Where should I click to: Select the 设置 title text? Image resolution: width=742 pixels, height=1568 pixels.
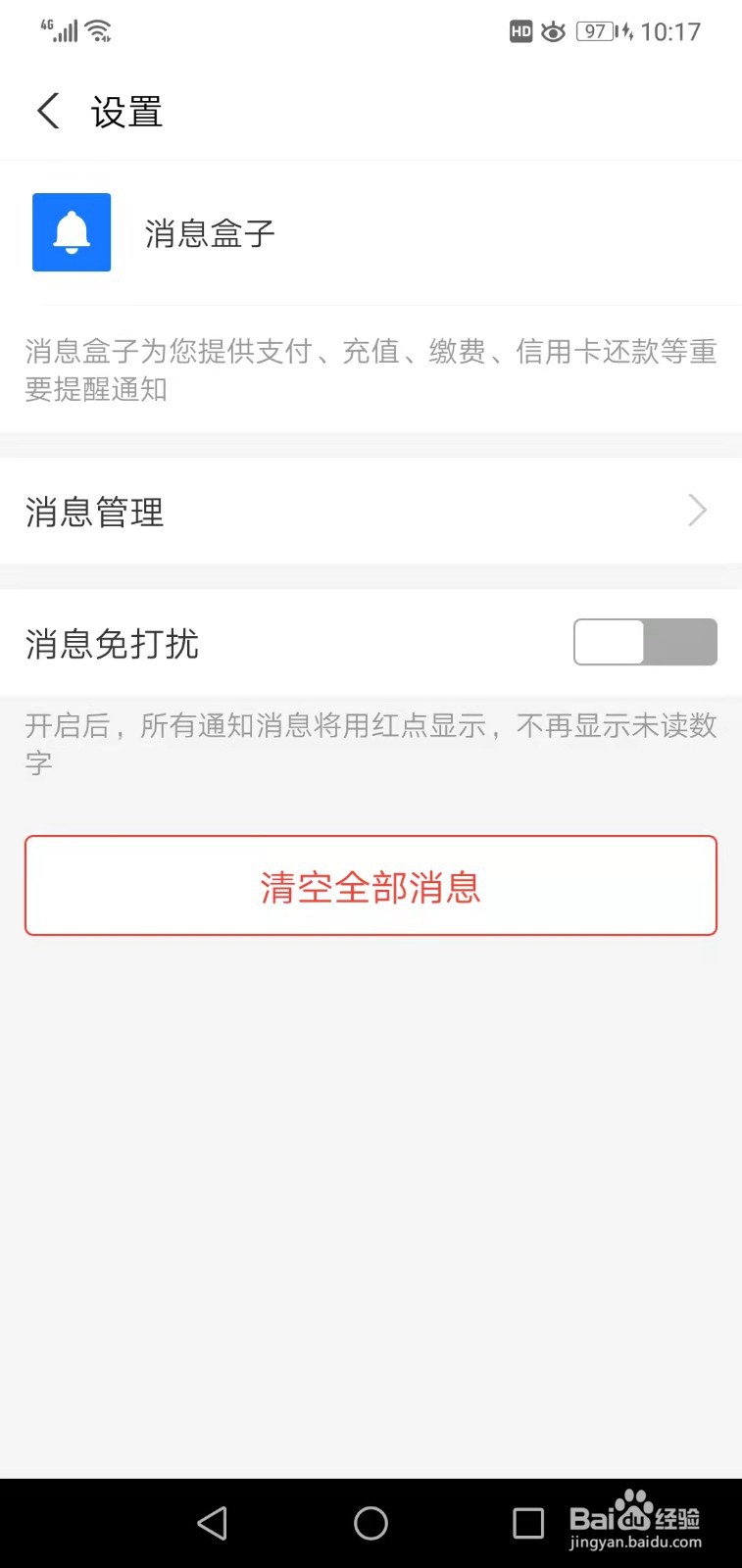point(126,112)
